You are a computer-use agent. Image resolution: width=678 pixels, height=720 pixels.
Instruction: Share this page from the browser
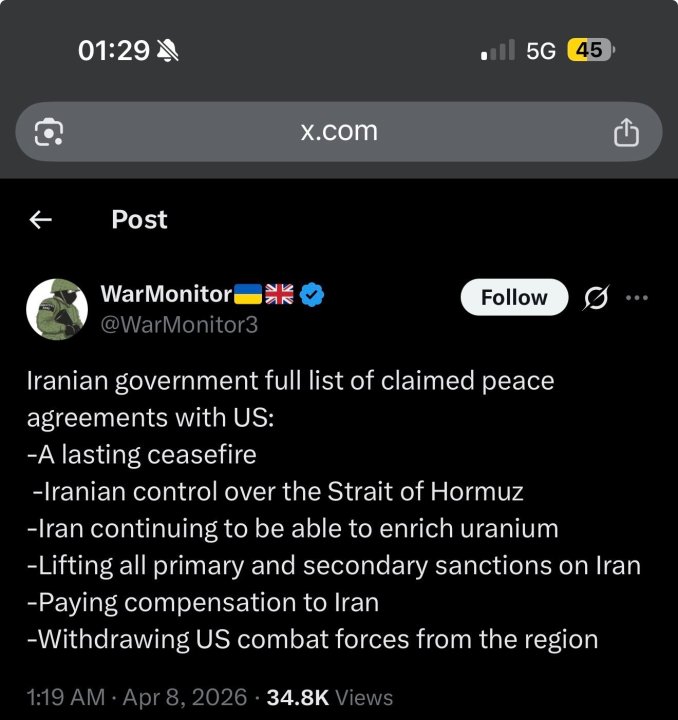(x=626, y=132)
